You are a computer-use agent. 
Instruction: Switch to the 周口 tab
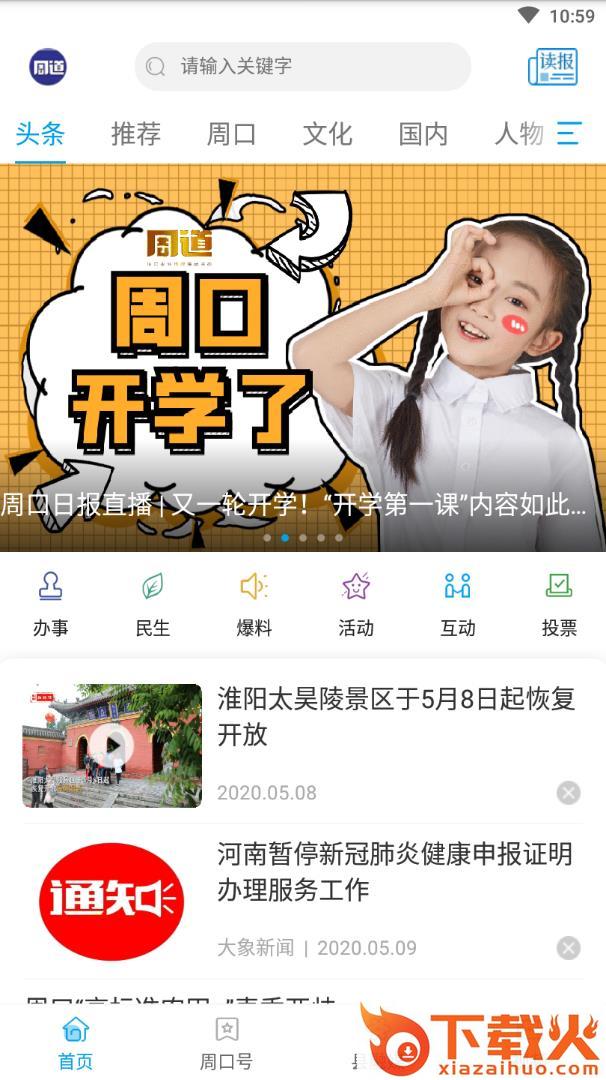[231, 134]
